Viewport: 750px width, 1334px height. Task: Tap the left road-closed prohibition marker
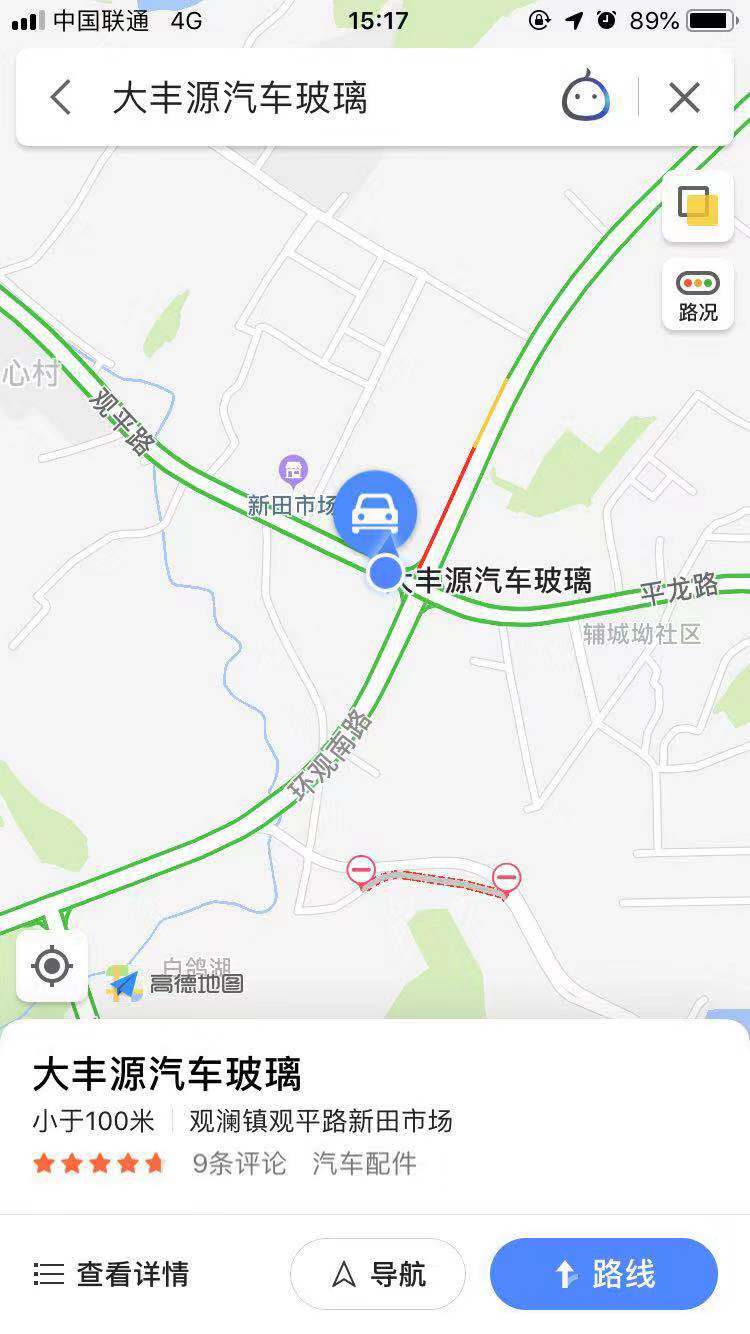[362, 871]
